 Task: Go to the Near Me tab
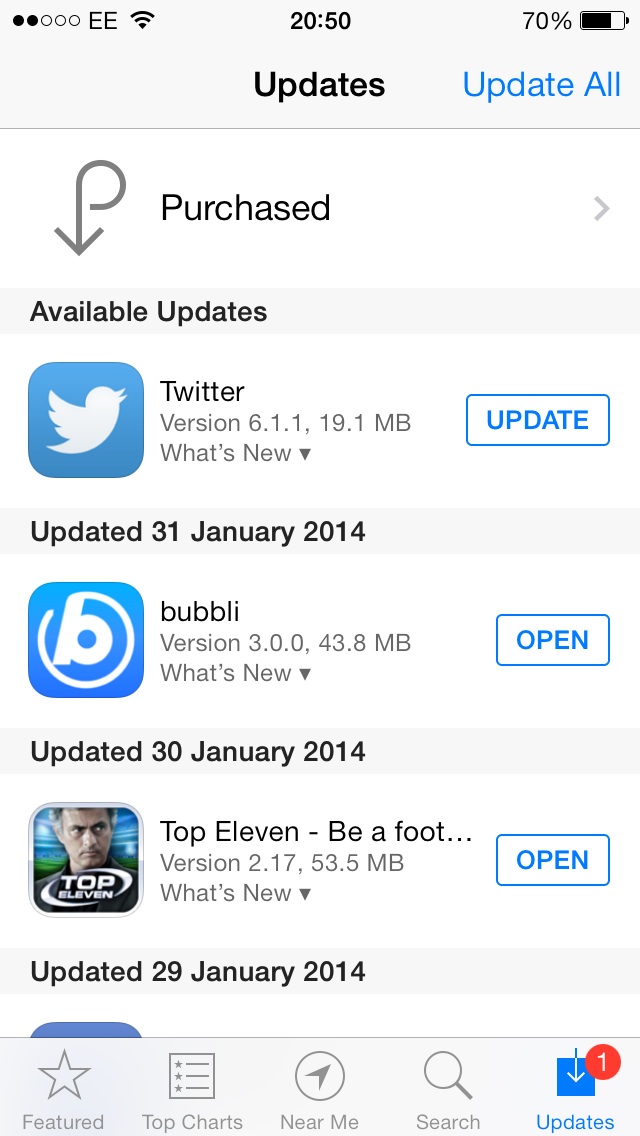tap(320, 1090)
